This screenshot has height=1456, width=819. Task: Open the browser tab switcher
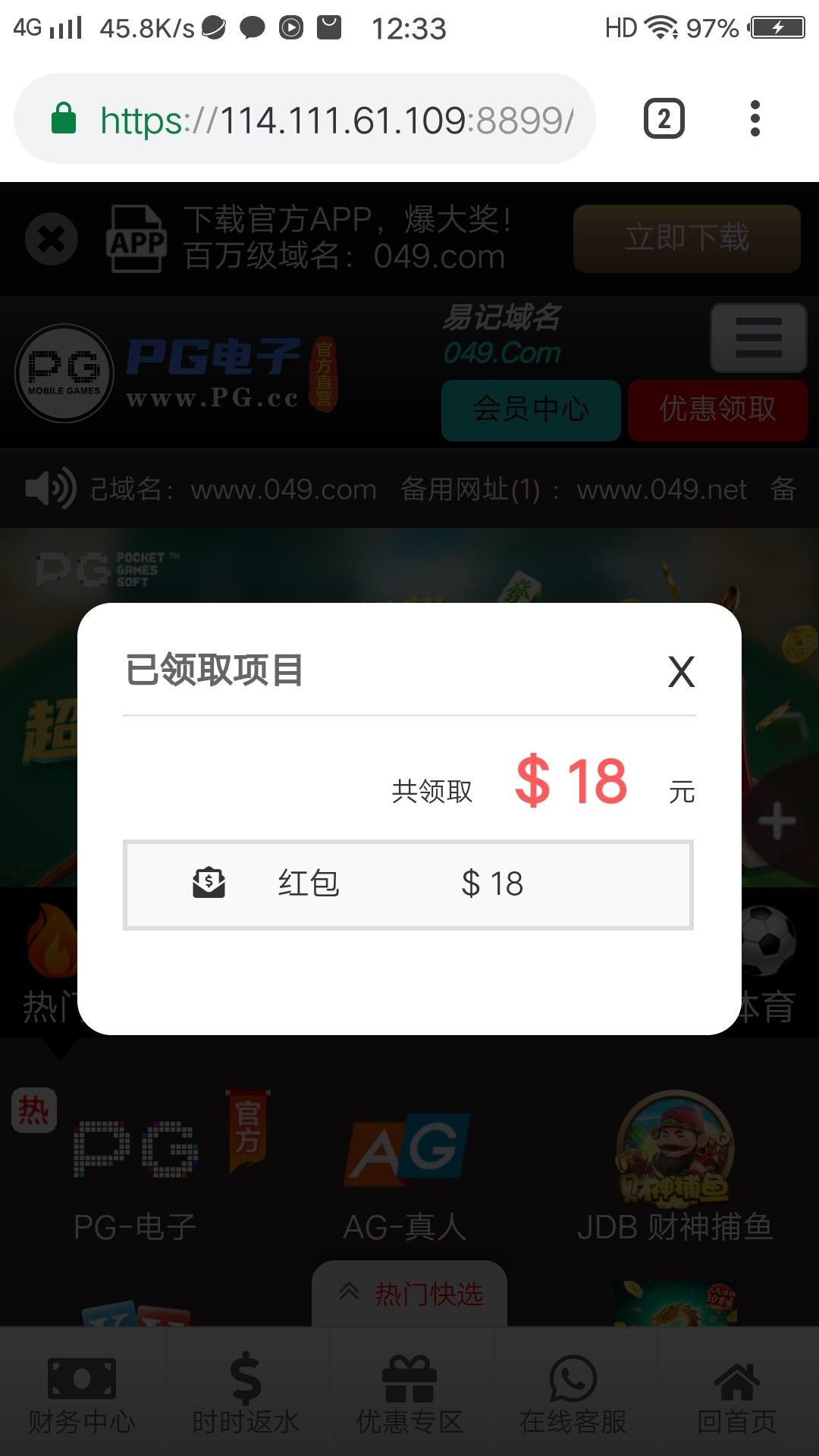tap(664, 119)
